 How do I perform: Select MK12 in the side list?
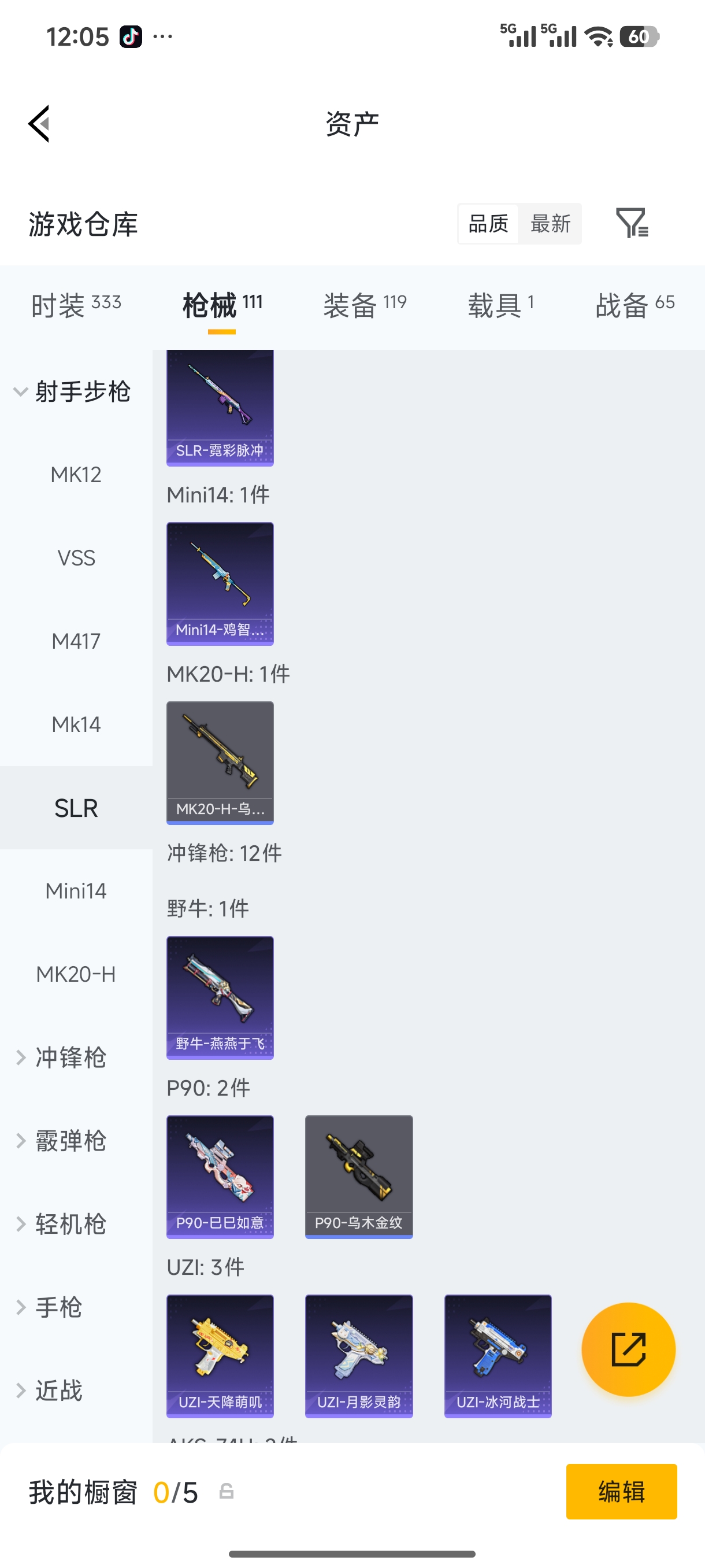click(76, 475)
